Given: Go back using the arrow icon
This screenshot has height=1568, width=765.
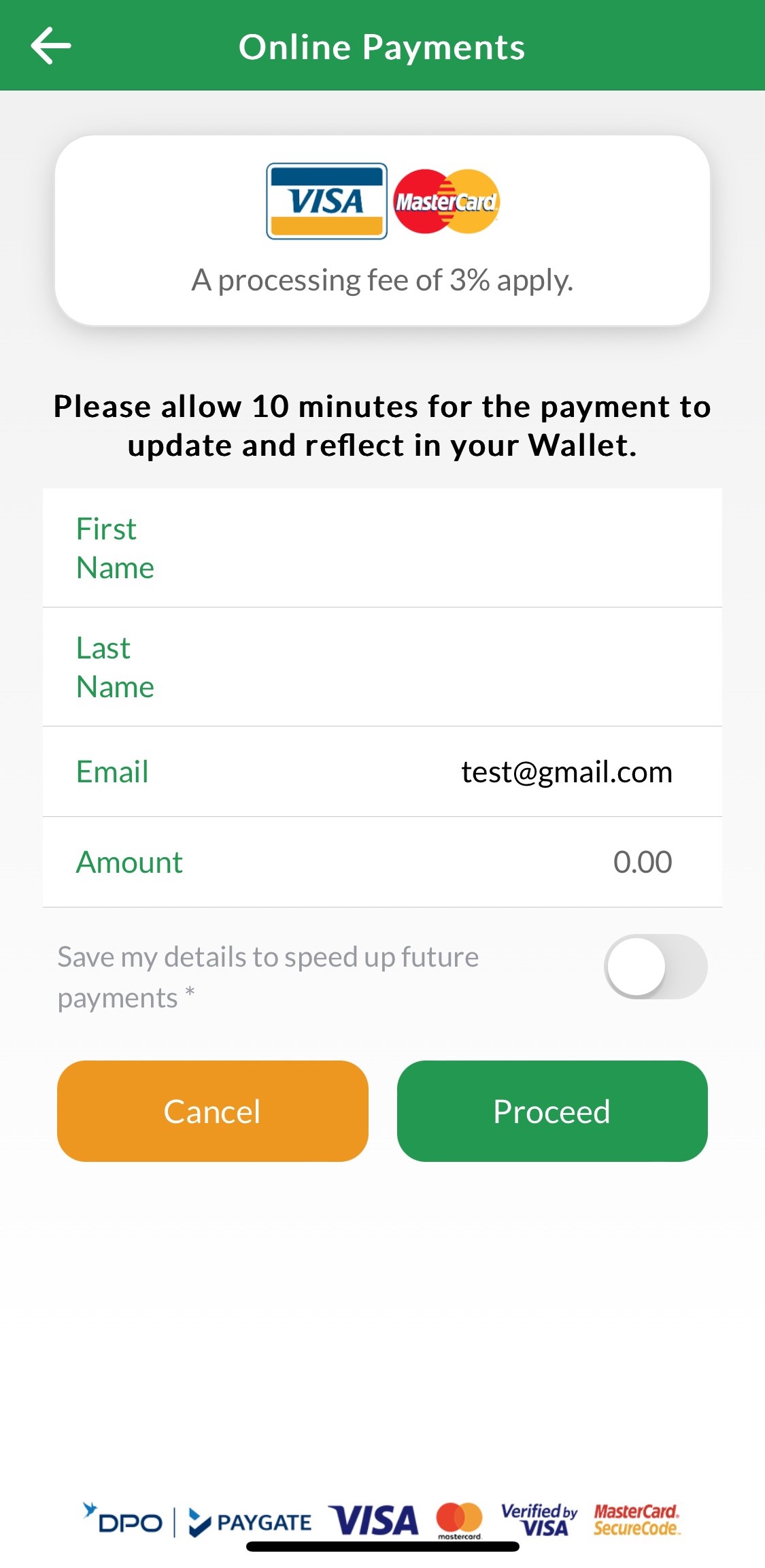Looking at the screenshot, I should [51, 46].
